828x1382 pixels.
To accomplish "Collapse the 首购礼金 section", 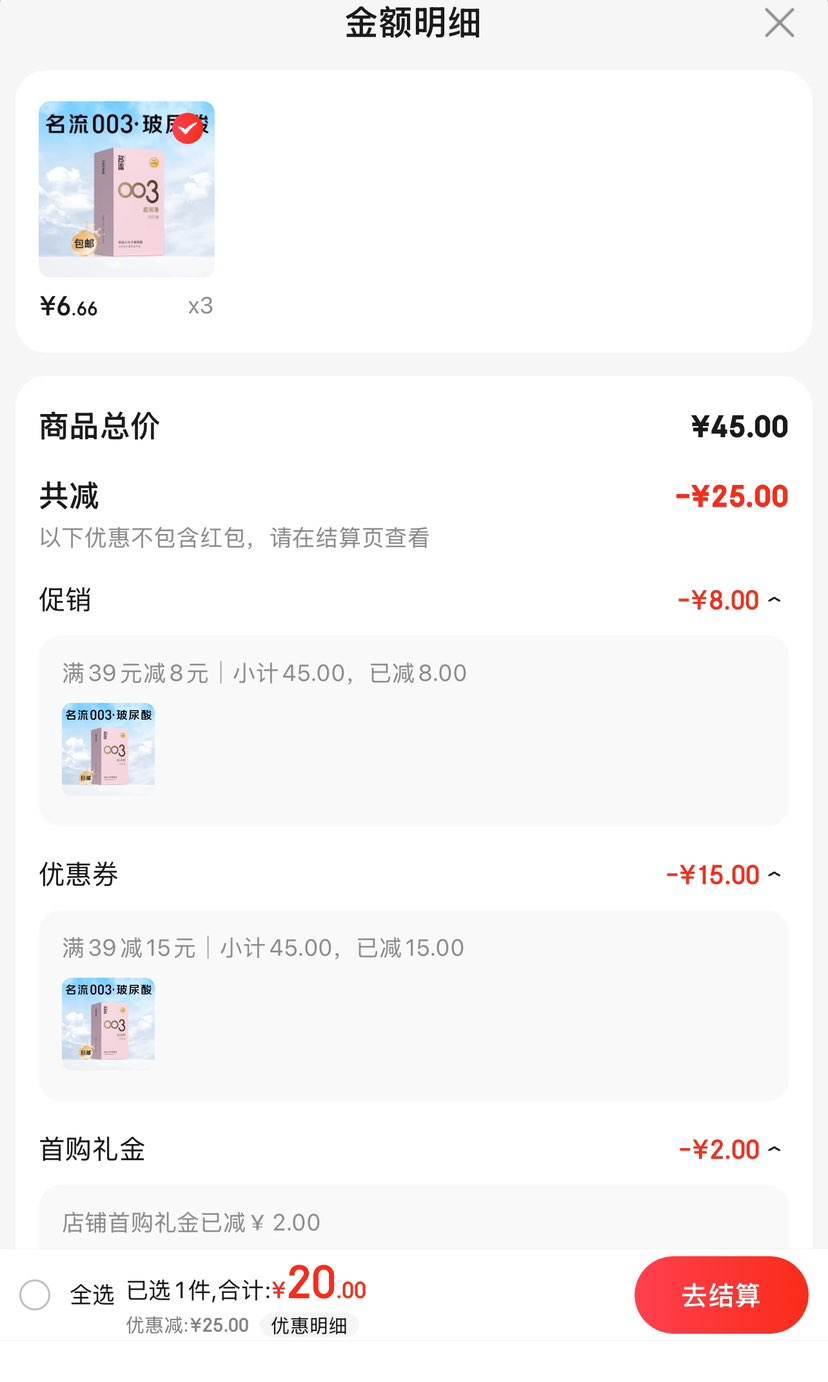I will click(774, 1150).
